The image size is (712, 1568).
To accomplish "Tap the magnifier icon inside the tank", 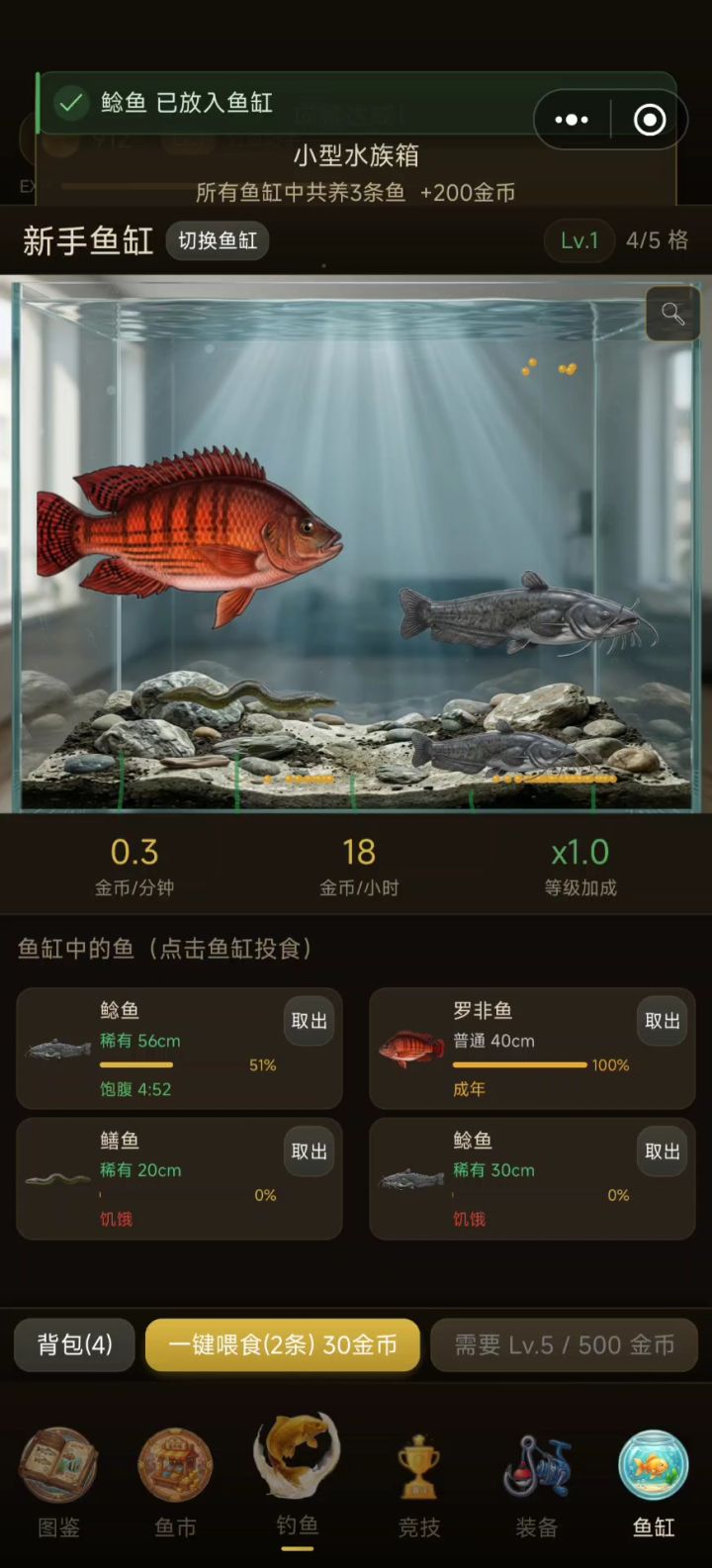I will pyautogui.click(x=671, y=314).
